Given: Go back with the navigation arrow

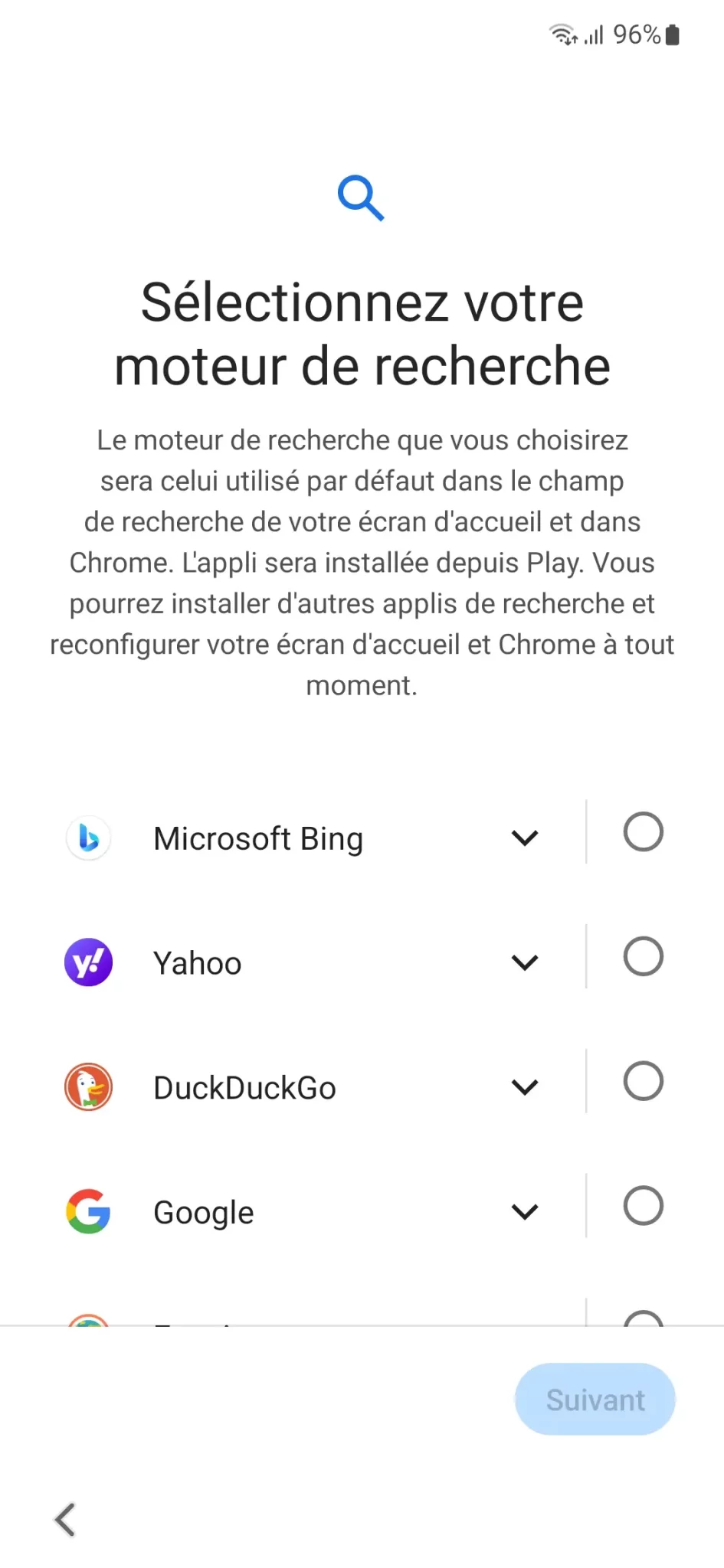Looking at the screenshot, I should (65, 1520).
